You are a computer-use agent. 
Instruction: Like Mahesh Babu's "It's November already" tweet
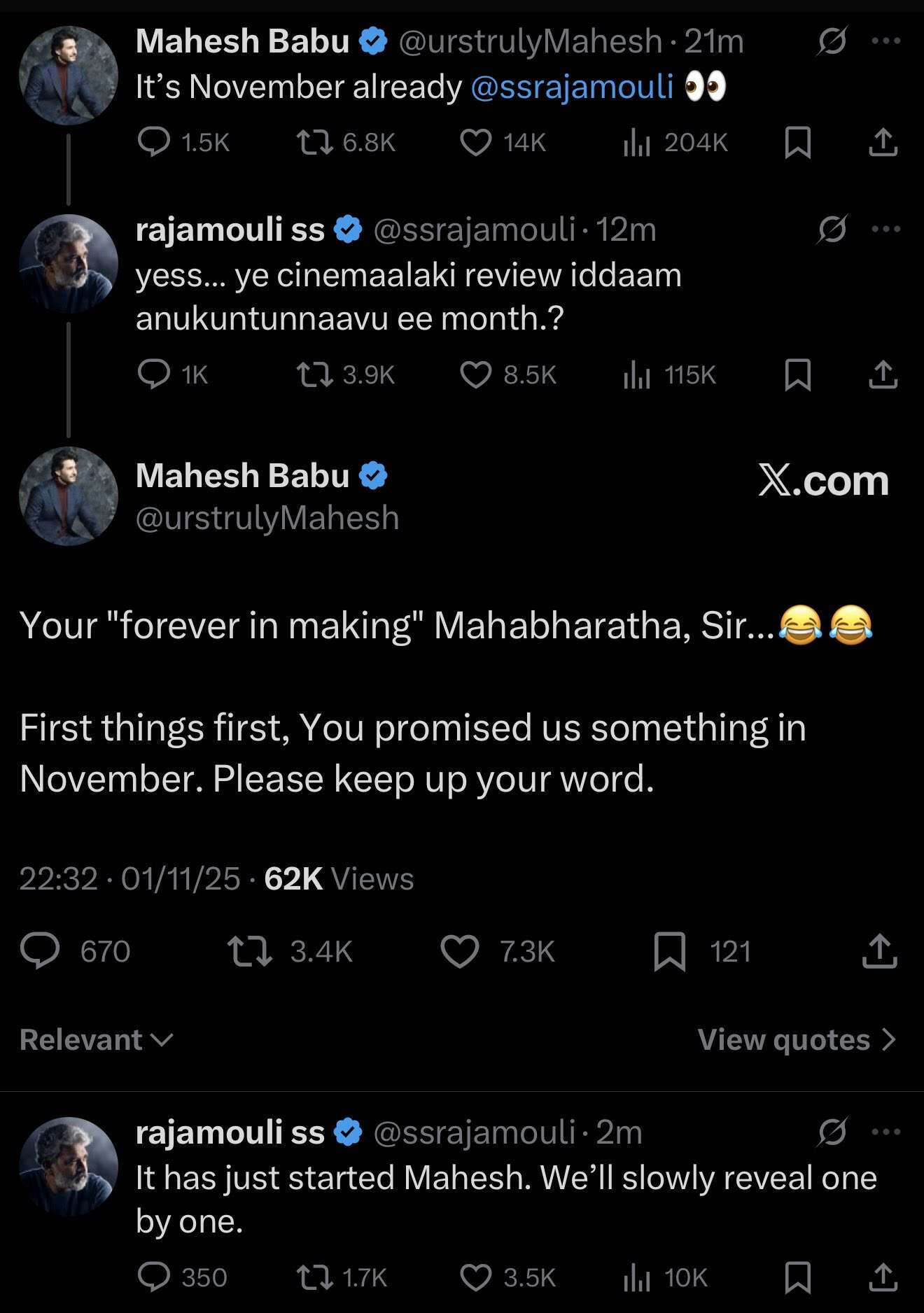click(476, 143)
